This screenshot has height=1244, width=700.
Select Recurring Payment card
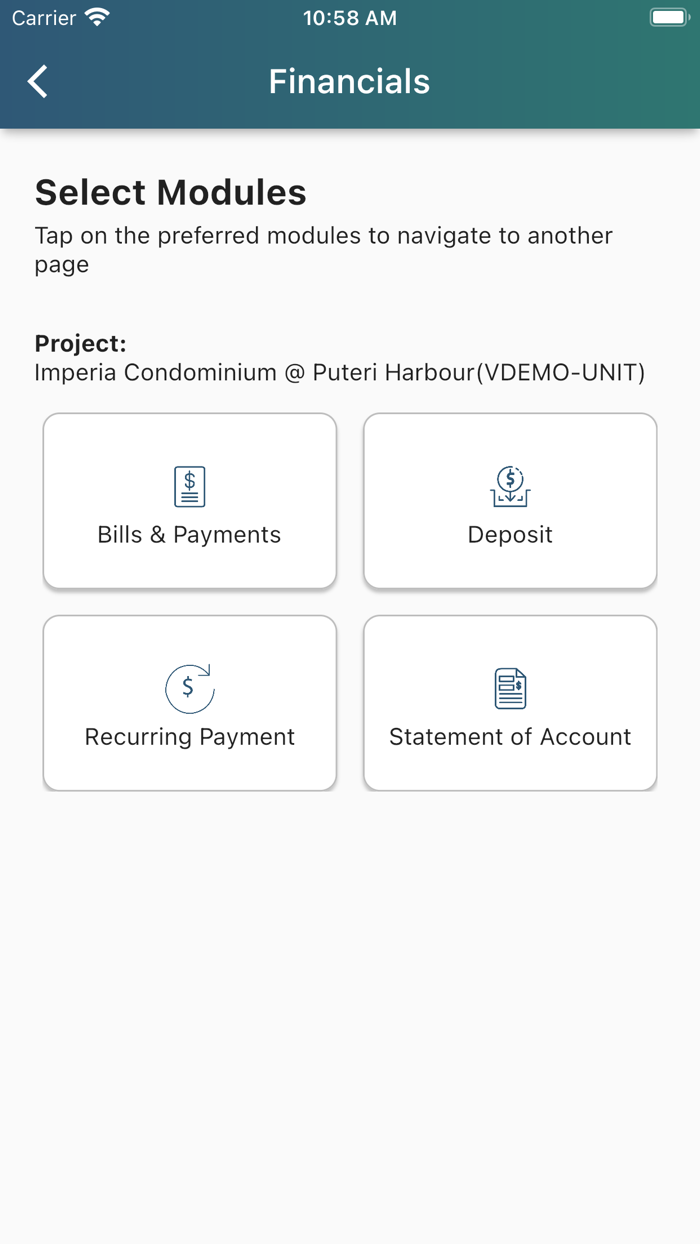point(190,703)
